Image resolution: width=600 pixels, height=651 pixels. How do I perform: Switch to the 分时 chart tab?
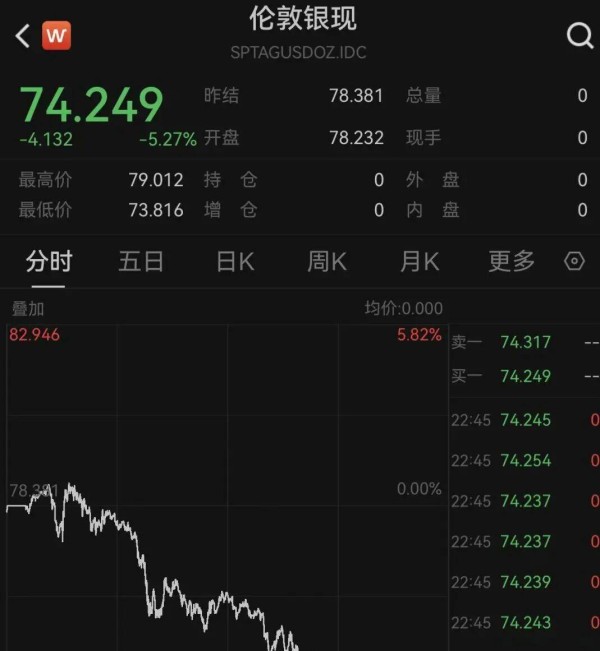pos(49,262)
